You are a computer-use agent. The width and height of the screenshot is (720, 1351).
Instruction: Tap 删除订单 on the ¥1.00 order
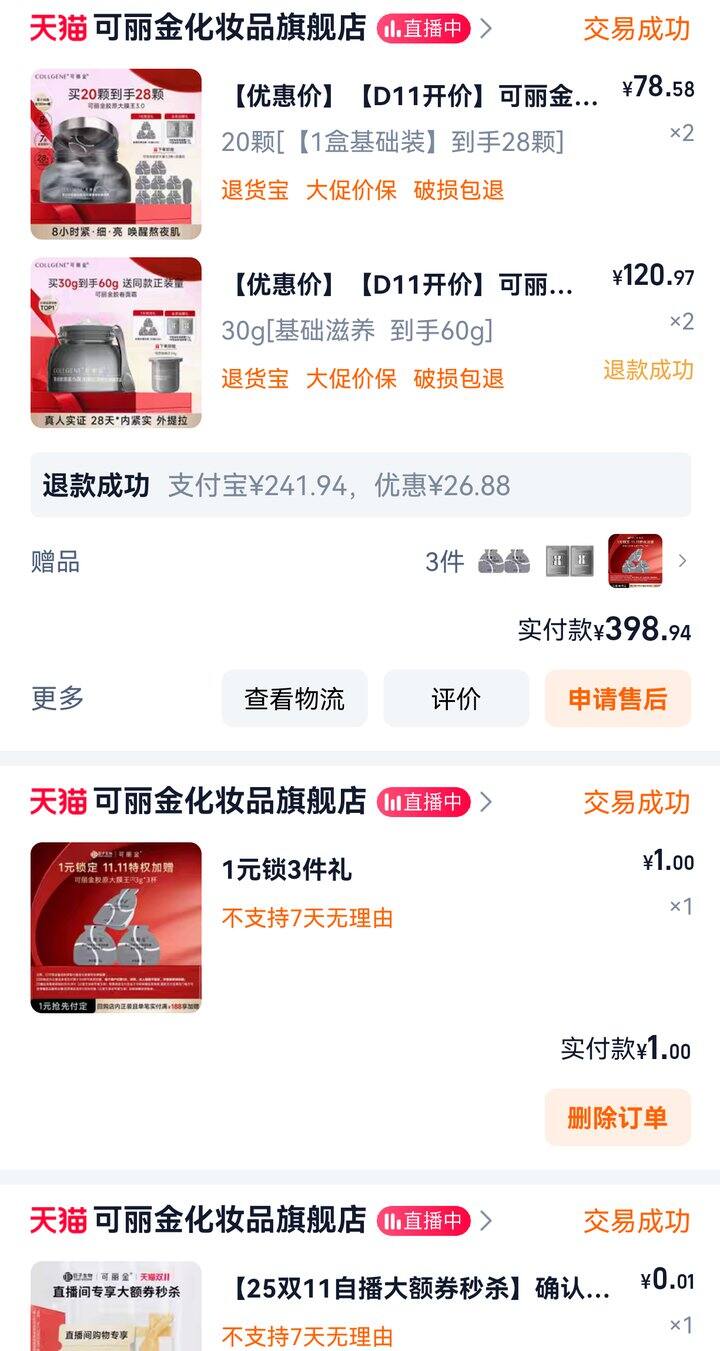(x=617, y=1117)
